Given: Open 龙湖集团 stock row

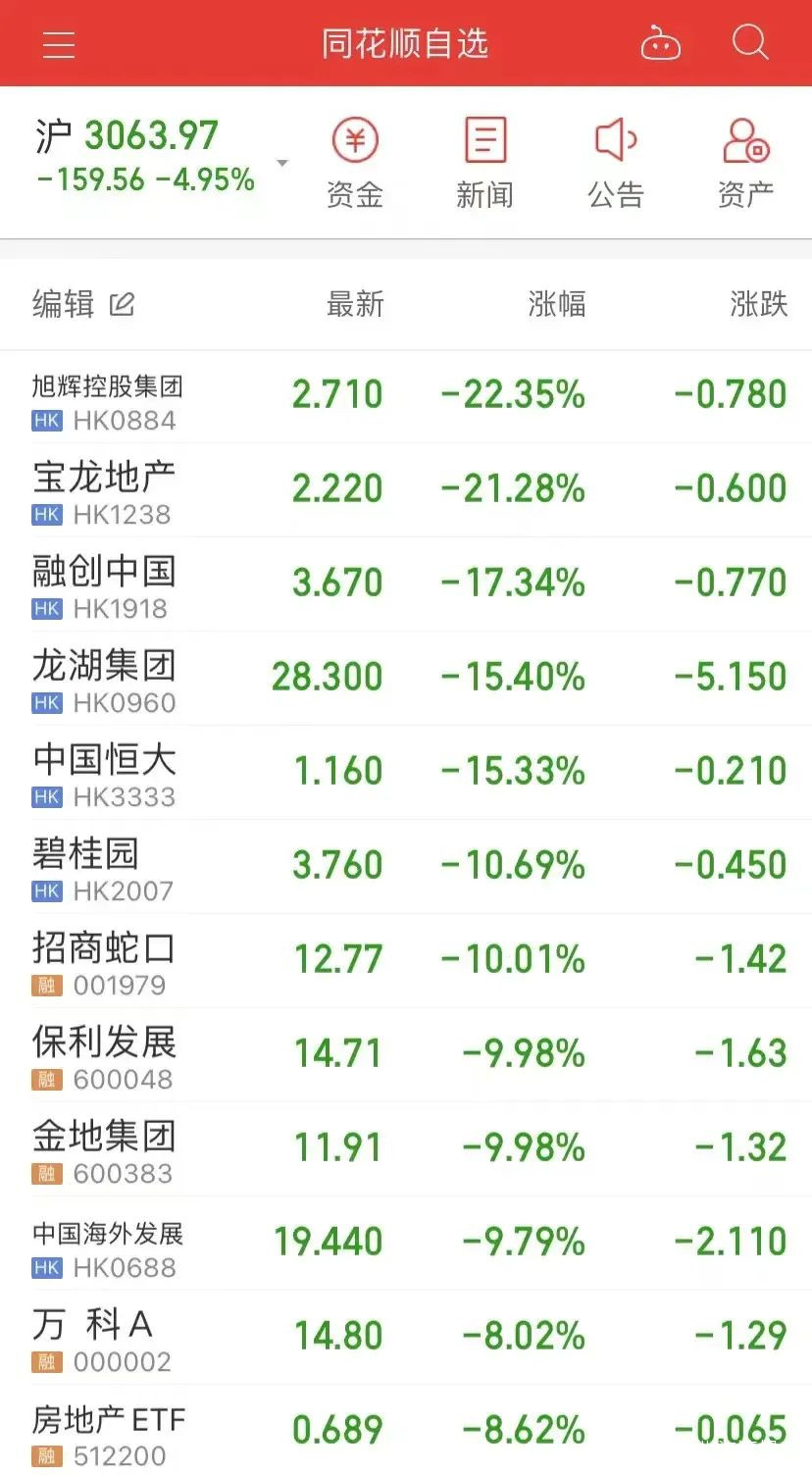Looking at the screenshot, I should pyautogui.click(x=104, y=679).
